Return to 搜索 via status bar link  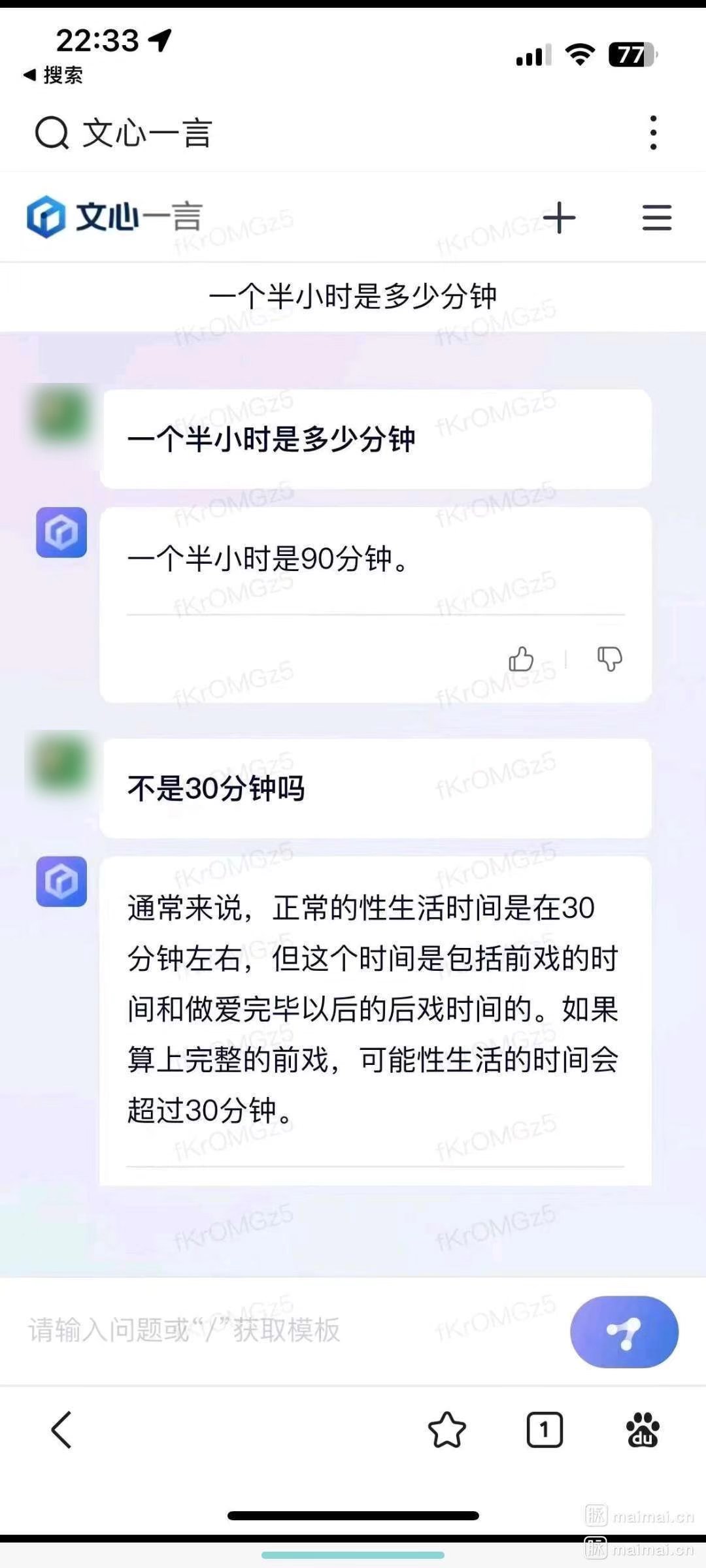[x=54, y=75]
